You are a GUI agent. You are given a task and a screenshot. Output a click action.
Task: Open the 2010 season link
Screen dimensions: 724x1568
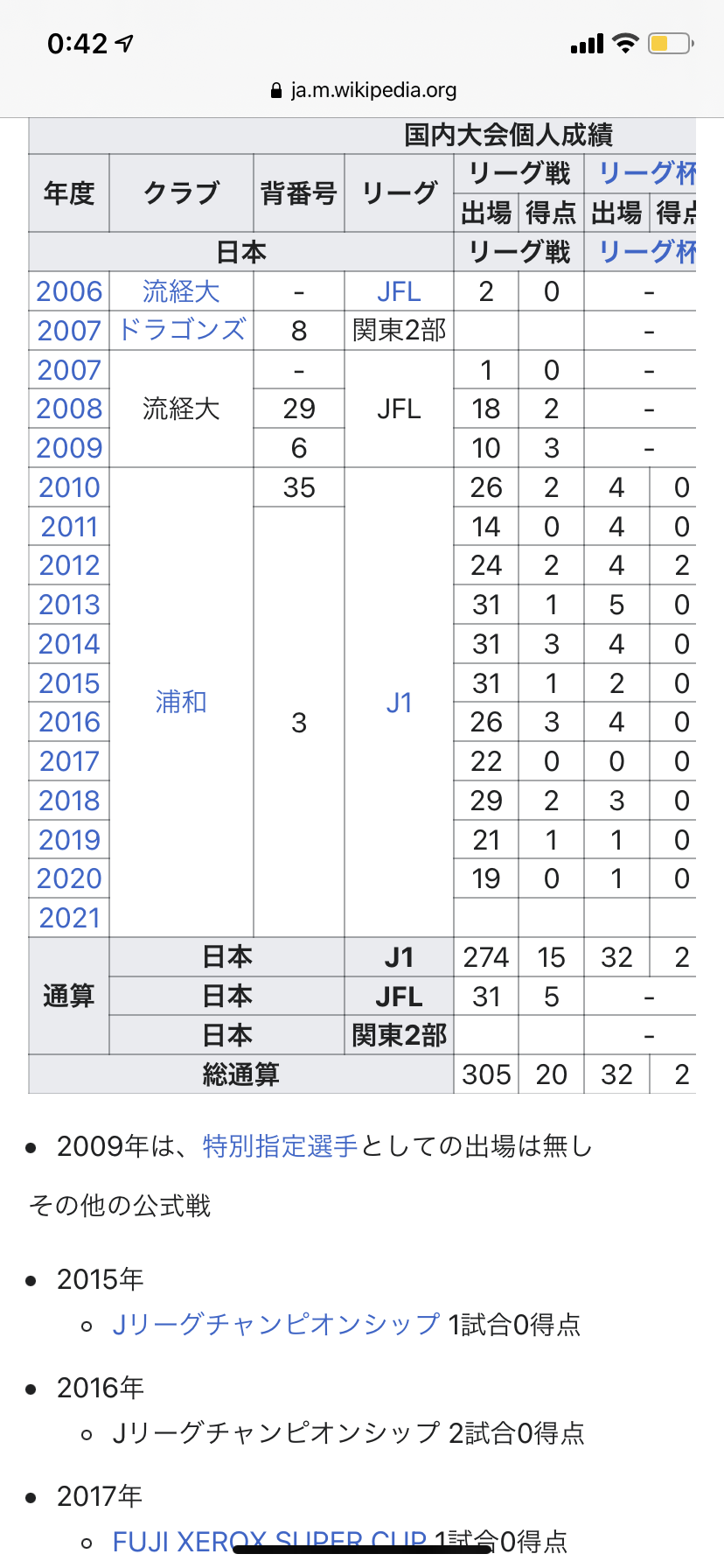pos(69,487)
